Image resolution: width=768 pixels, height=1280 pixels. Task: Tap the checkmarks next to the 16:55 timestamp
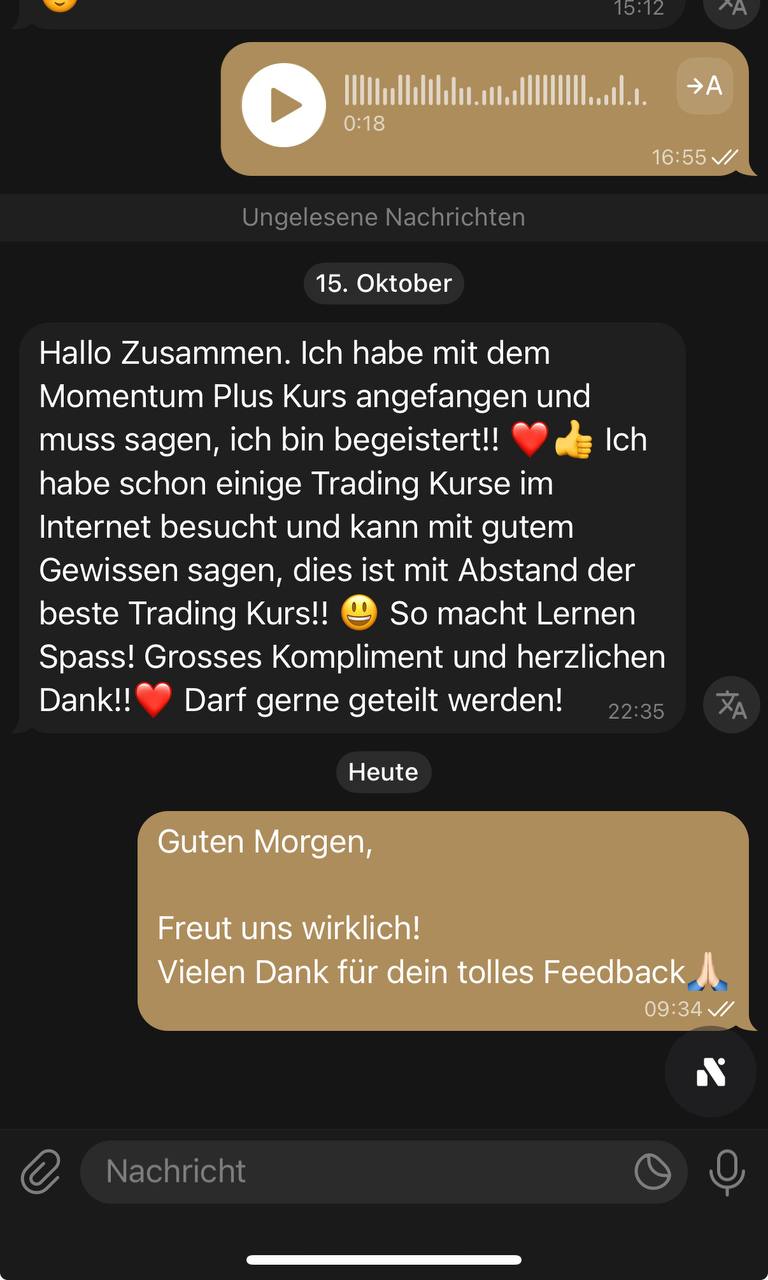727,157
